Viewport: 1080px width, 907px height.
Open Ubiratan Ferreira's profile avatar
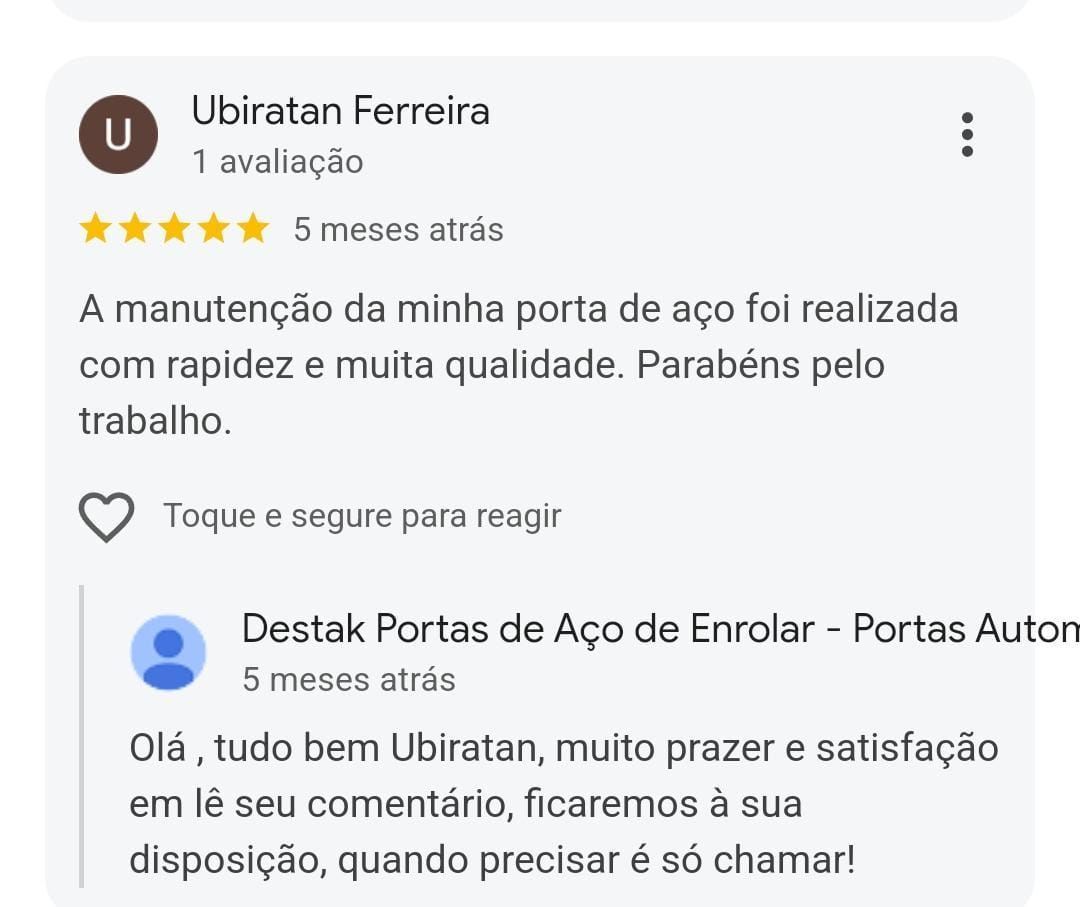[118, 135]
